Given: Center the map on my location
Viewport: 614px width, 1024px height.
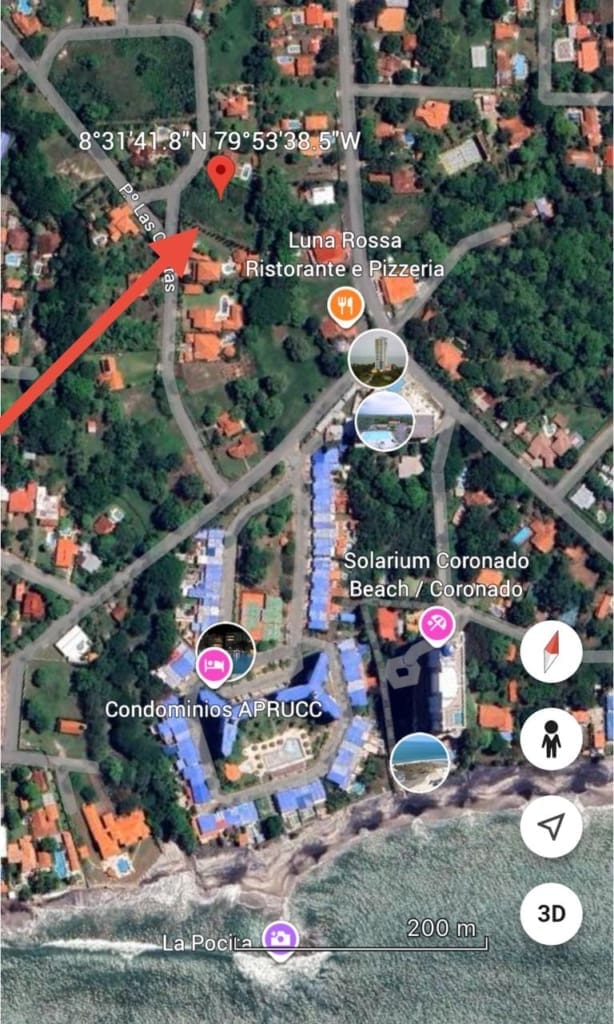Looking at the screenshot, I should coord(551,826).
